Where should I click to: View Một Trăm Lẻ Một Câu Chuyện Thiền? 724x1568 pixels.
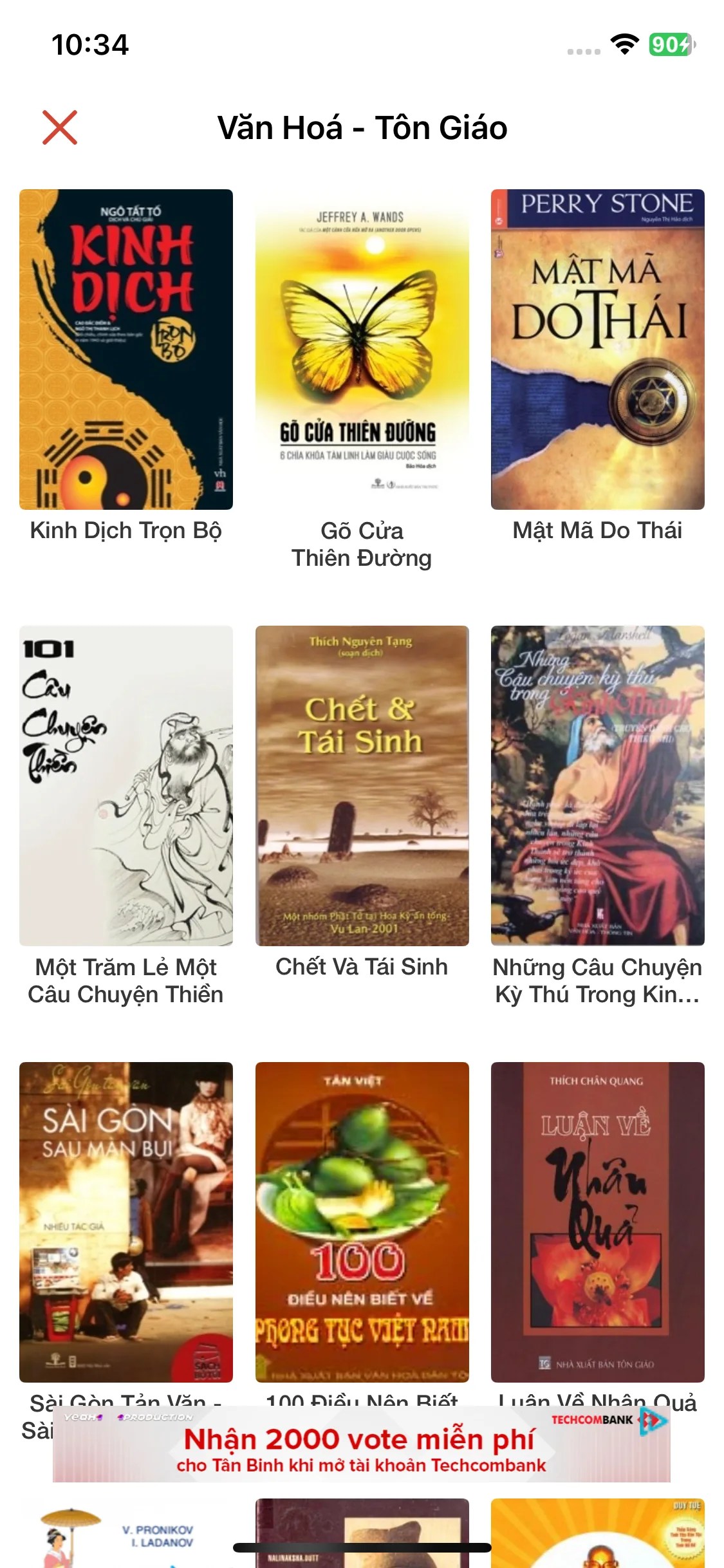click(126, 785)
